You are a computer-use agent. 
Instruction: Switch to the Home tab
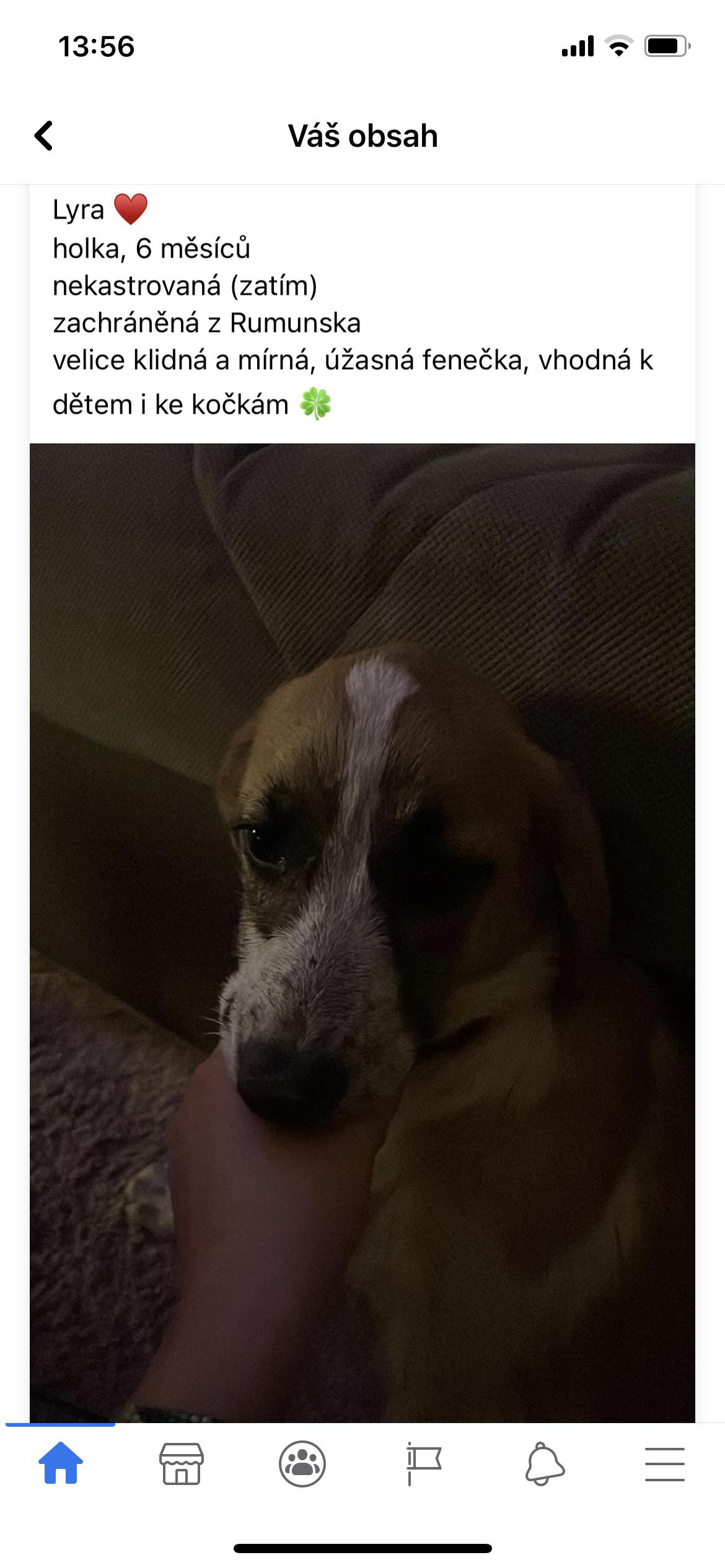tap(60, 1464)
